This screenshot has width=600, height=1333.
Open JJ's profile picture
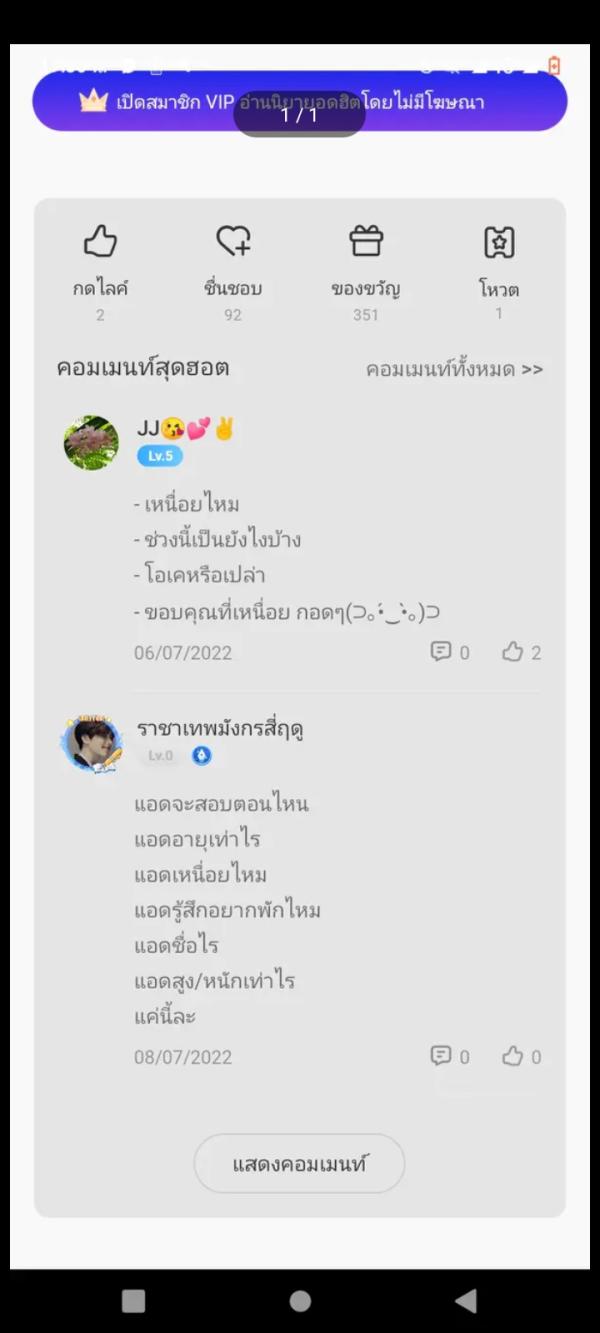point(91,442)
